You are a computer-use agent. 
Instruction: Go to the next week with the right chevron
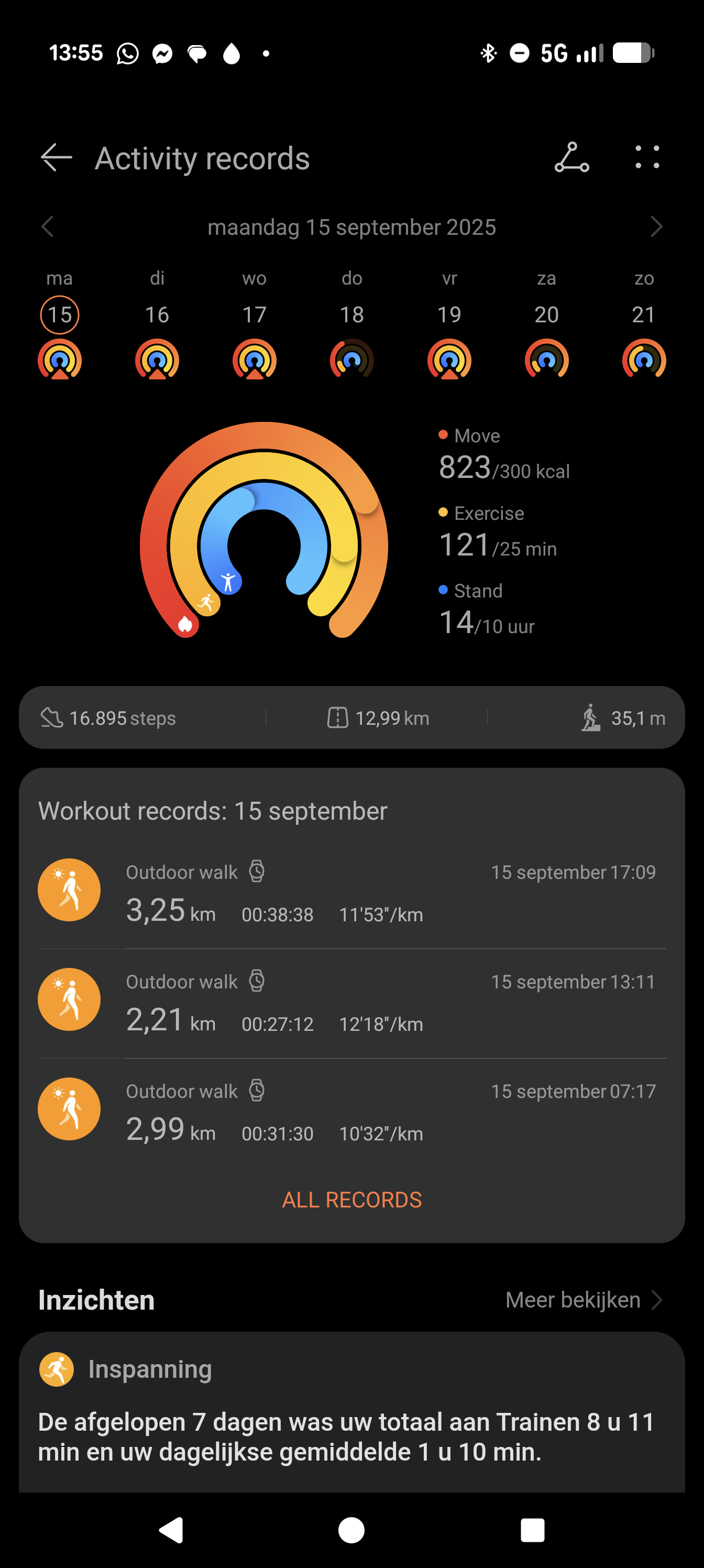tap(657, 226)
